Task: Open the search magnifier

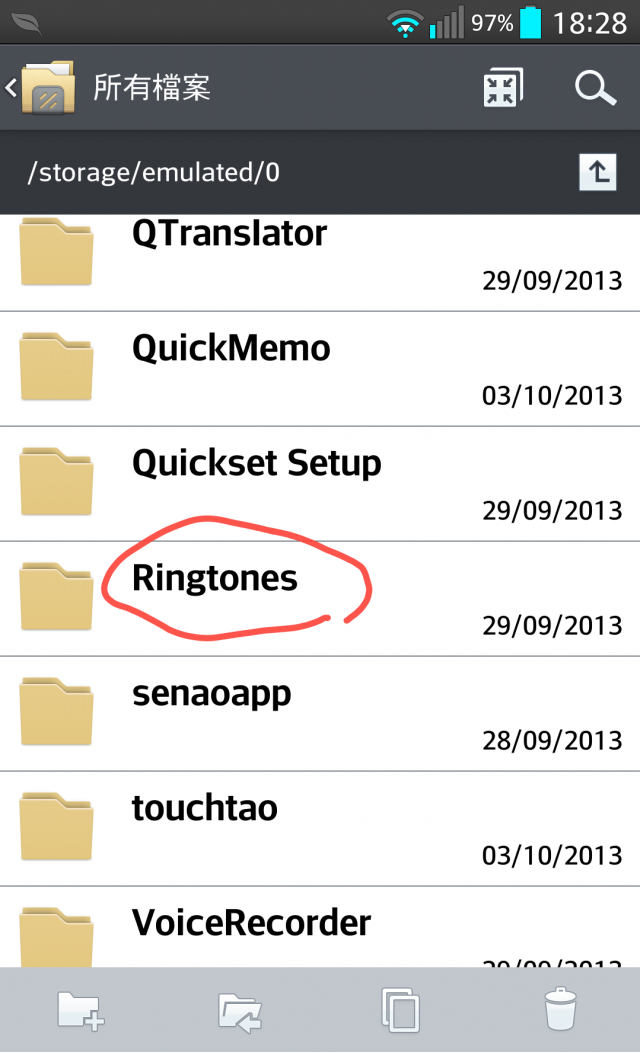Action: [x=595, y=88]
